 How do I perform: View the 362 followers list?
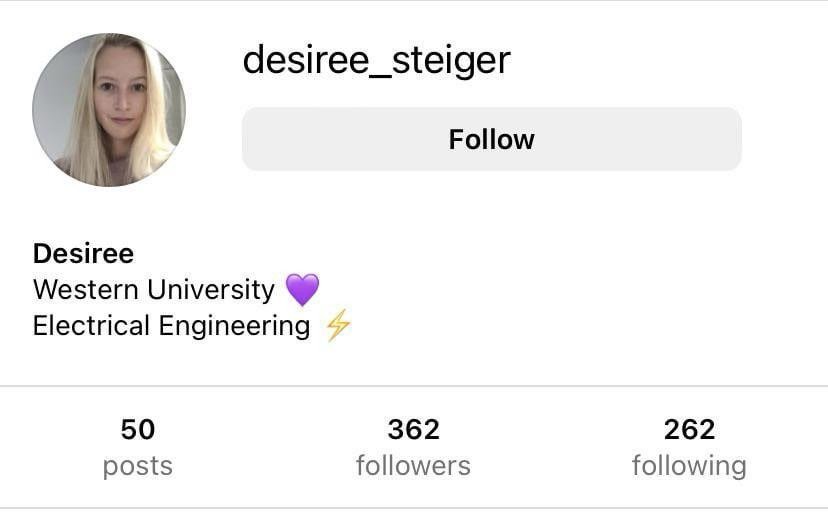(413, 447)
